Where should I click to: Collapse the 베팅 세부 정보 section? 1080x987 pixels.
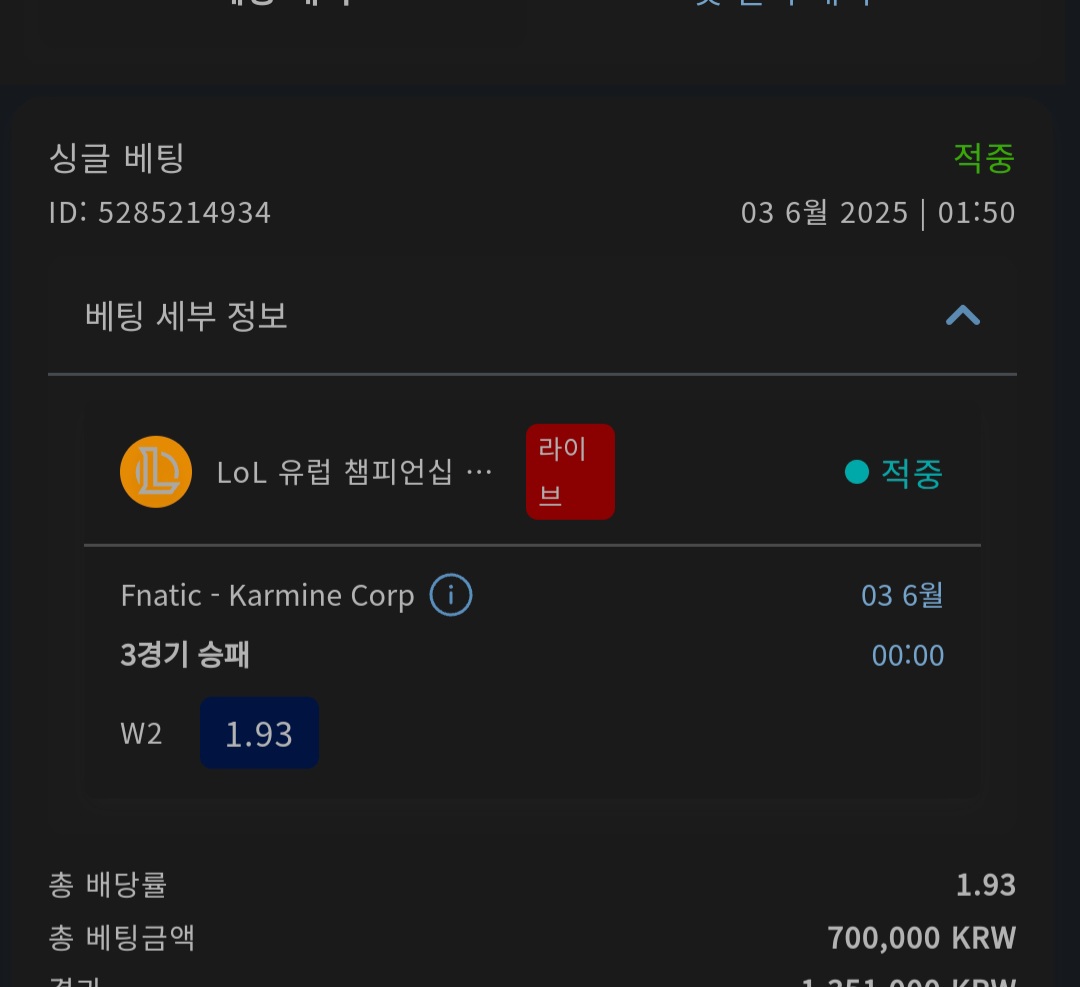[962, 317]
